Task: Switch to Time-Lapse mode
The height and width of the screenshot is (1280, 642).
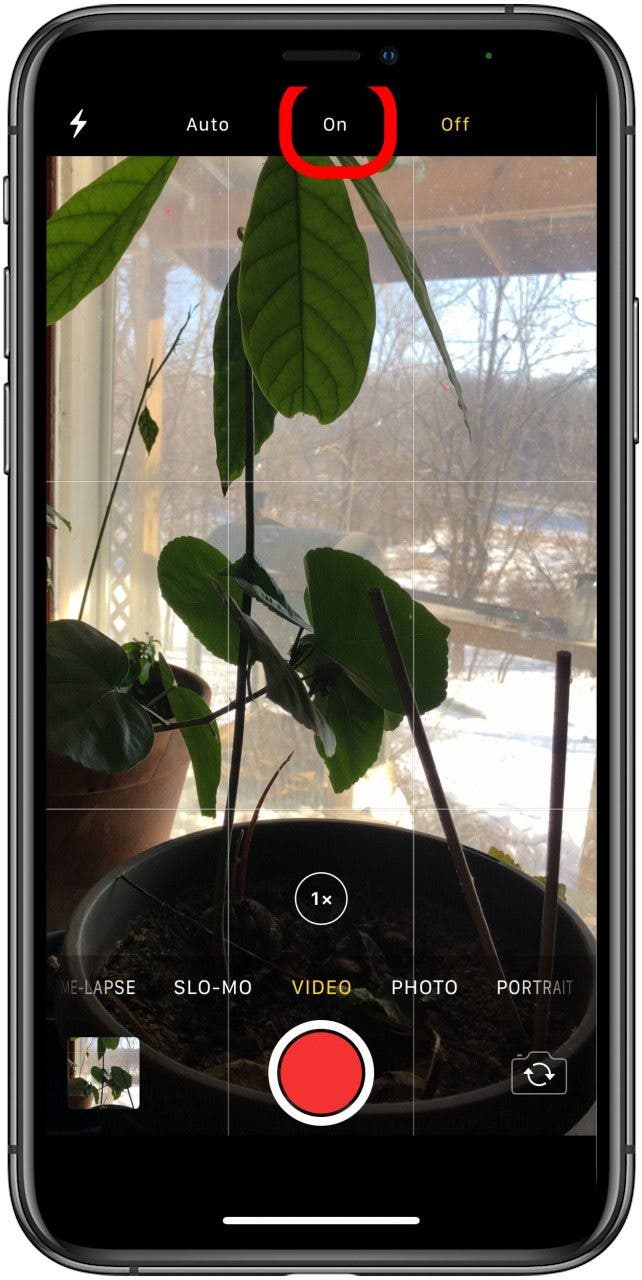Action: (100, 987)
